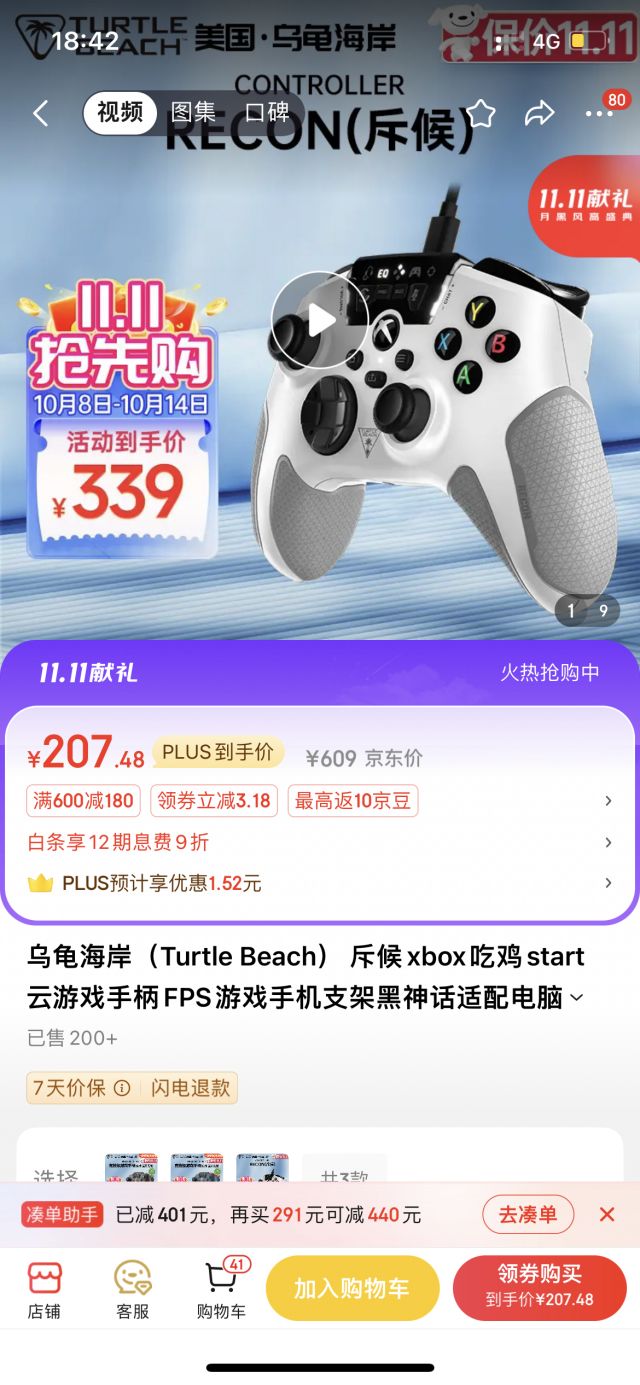The image size is (640, 1385).
Task: Contact 客服 customer service
Action: 132,1290
